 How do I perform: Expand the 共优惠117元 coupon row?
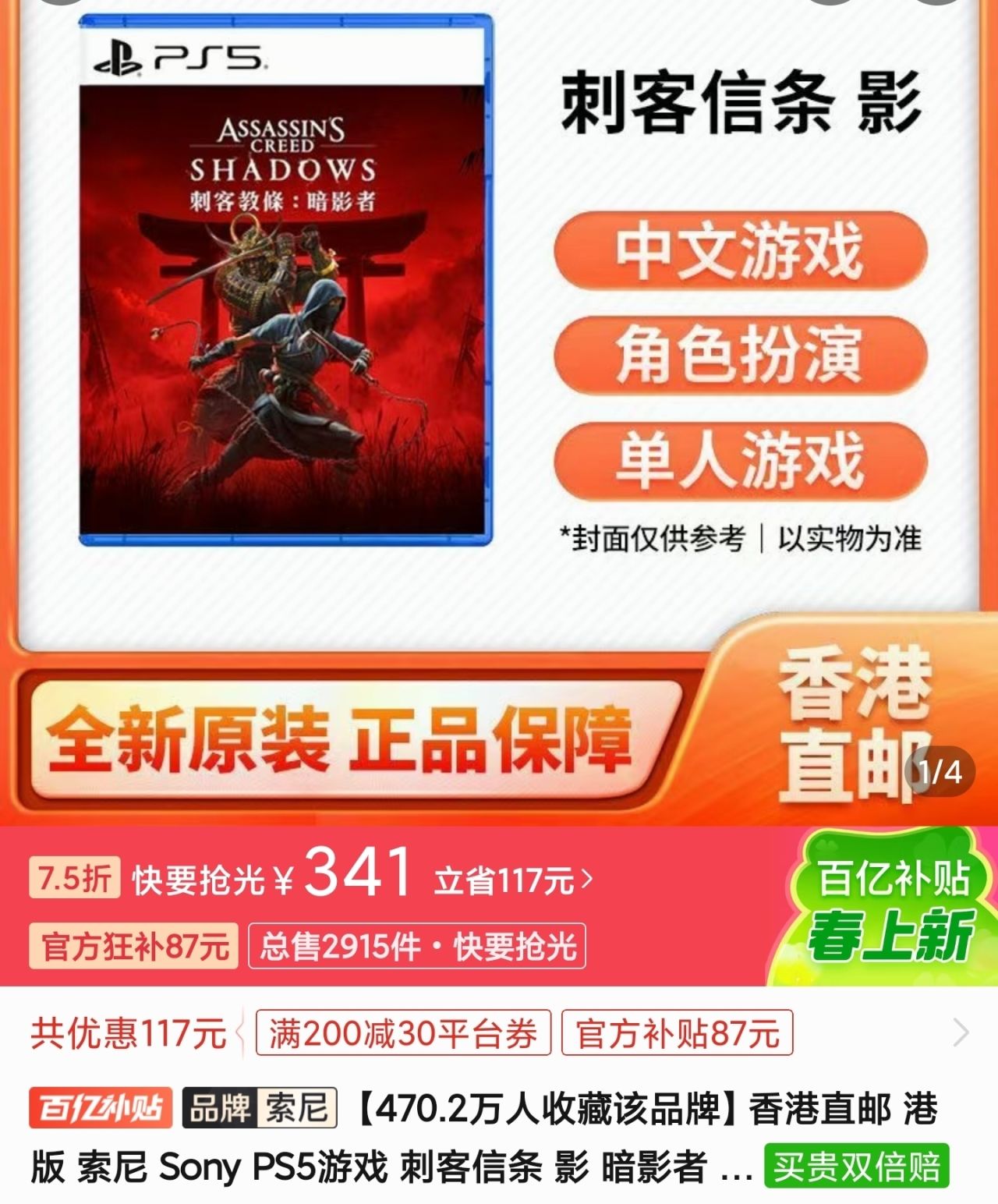click(x=961, y=1033)
